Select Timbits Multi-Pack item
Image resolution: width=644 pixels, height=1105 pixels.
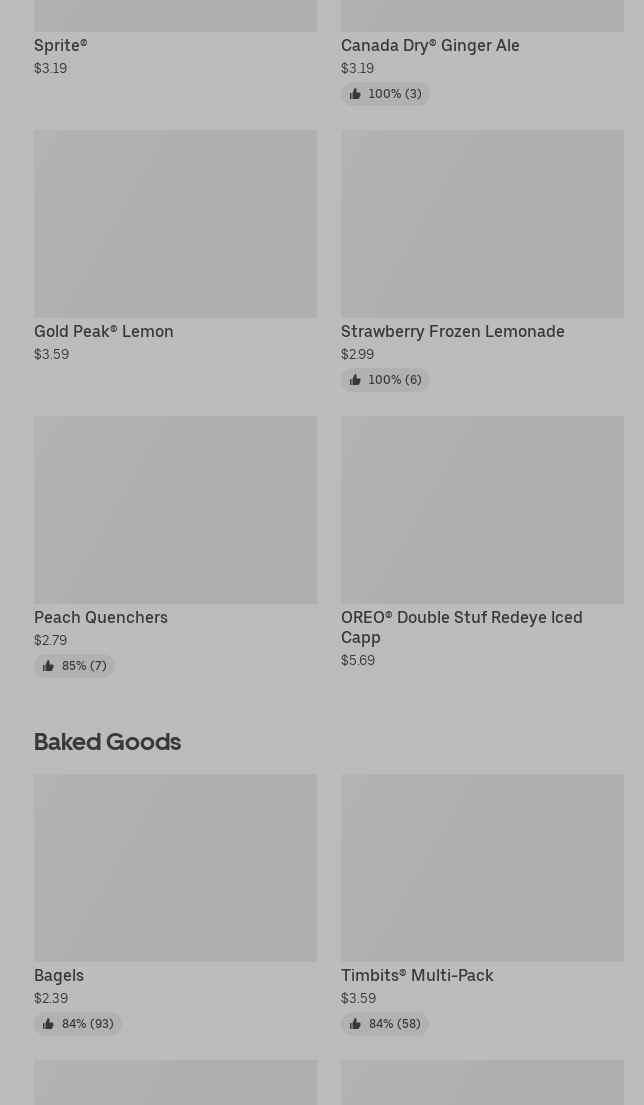point(482,880)
